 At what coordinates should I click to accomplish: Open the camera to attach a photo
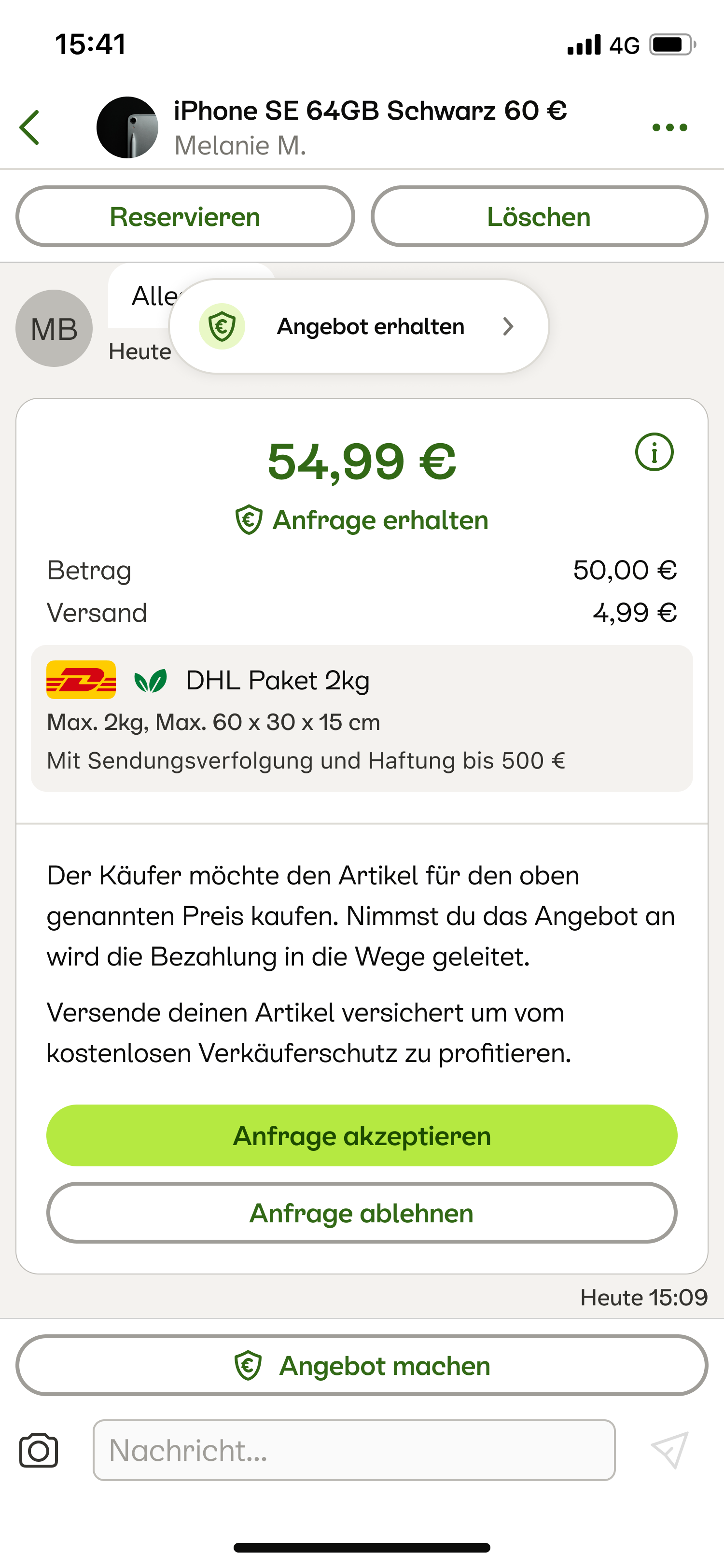(x=39, y=1451)
